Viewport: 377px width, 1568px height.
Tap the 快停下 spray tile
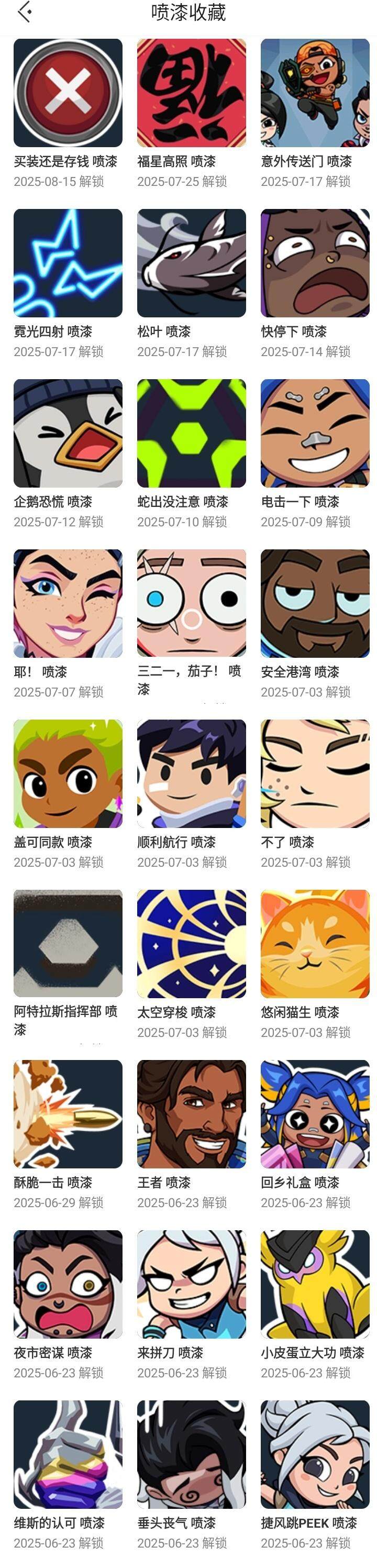pos(315,263)
